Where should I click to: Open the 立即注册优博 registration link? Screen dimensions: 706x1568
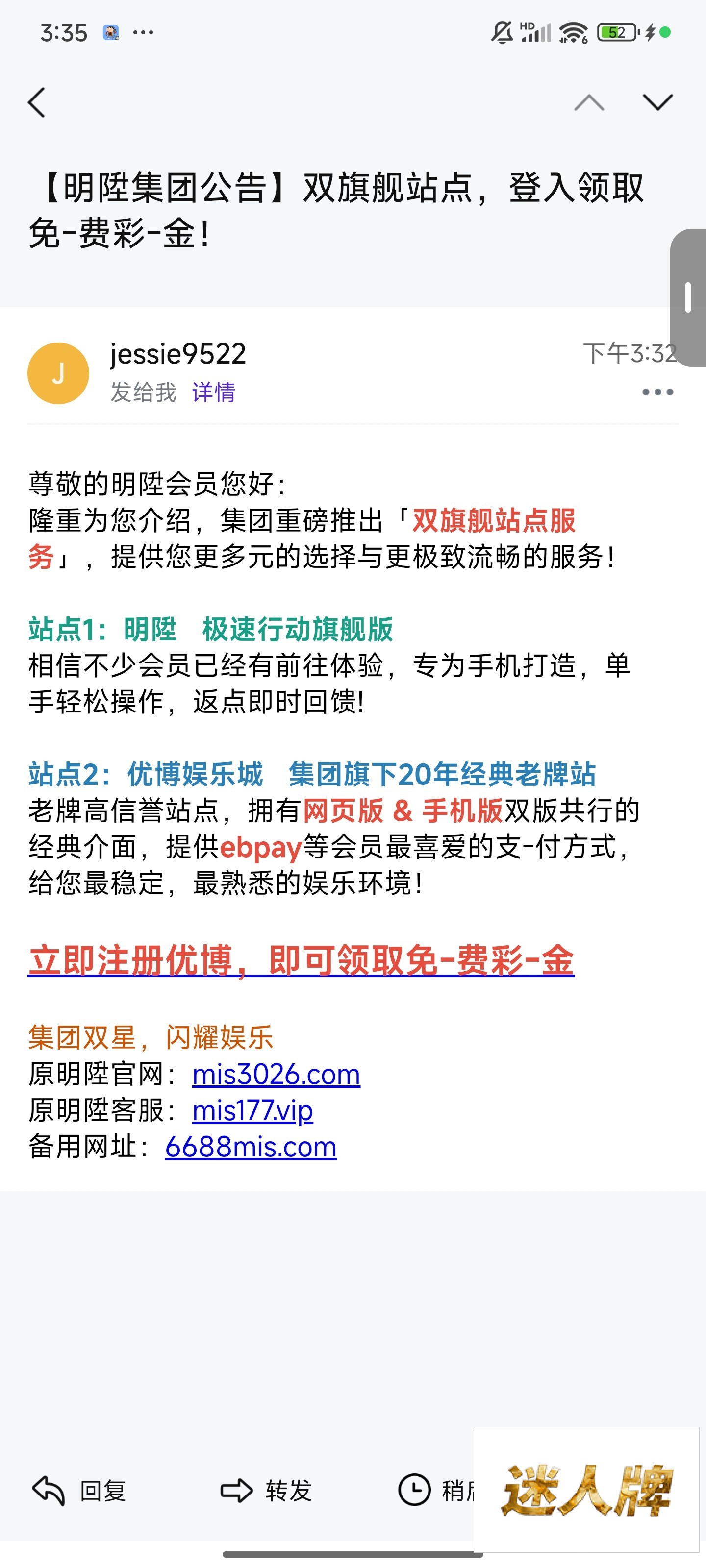(301, 960)
